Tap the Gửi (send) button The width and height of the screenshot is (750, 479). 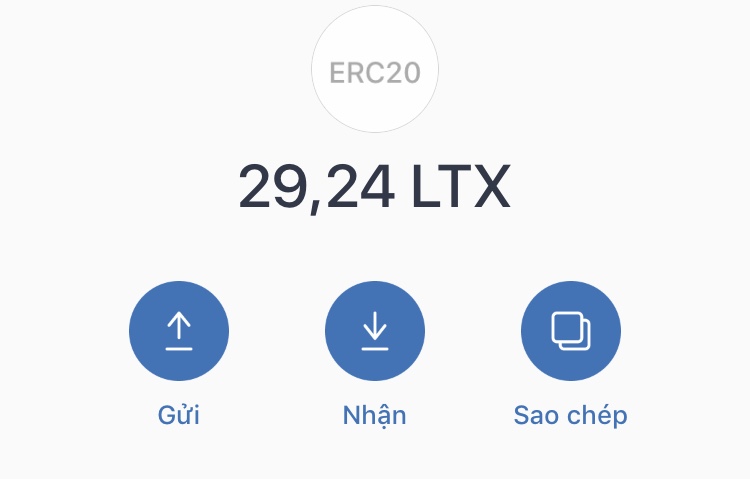179,331
